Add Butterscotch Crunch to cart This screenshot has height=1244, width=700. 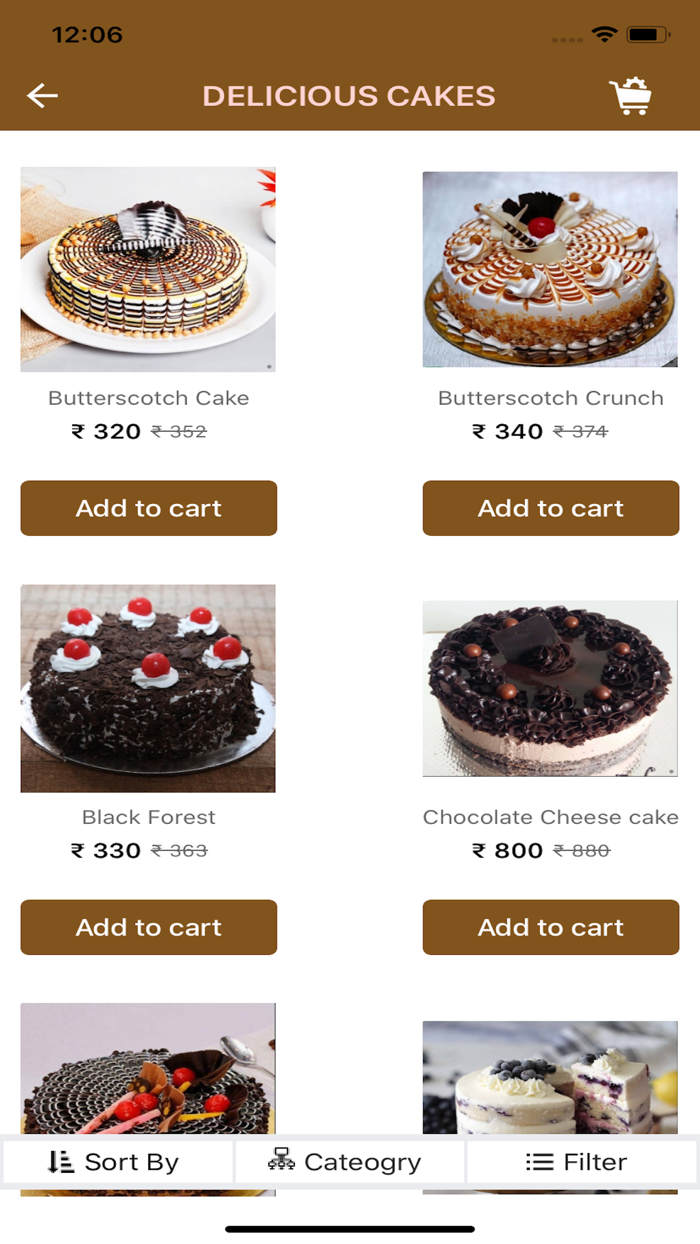pyautogui.click(x=550, y=508)
